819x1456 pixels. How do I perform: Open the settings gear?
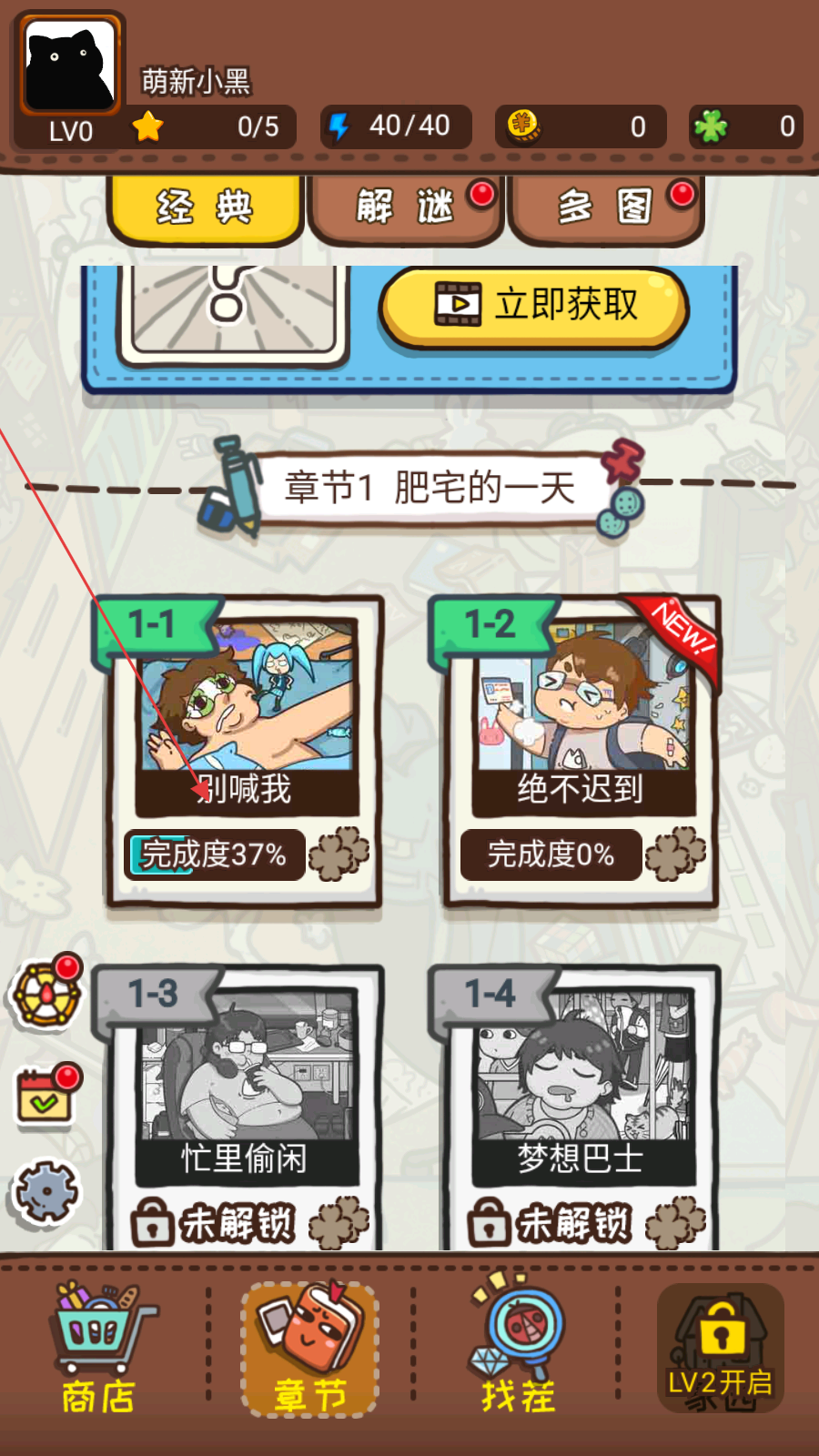pos(47,1192)
